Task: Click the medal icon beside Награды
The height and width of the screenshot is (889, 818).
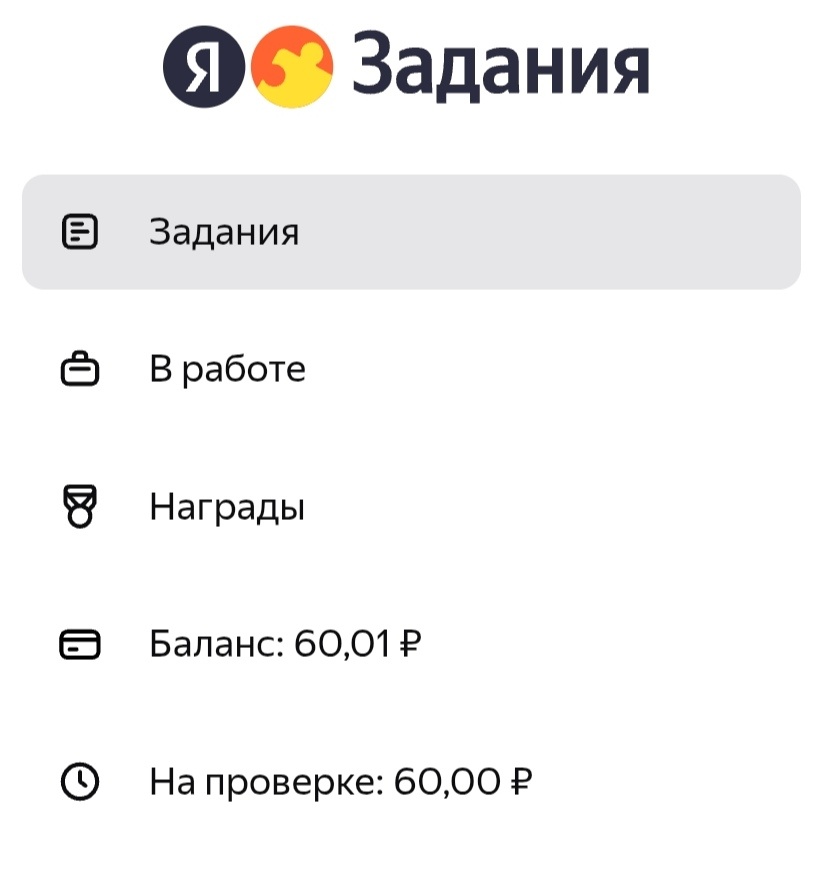Action: [x=79, y=506]
